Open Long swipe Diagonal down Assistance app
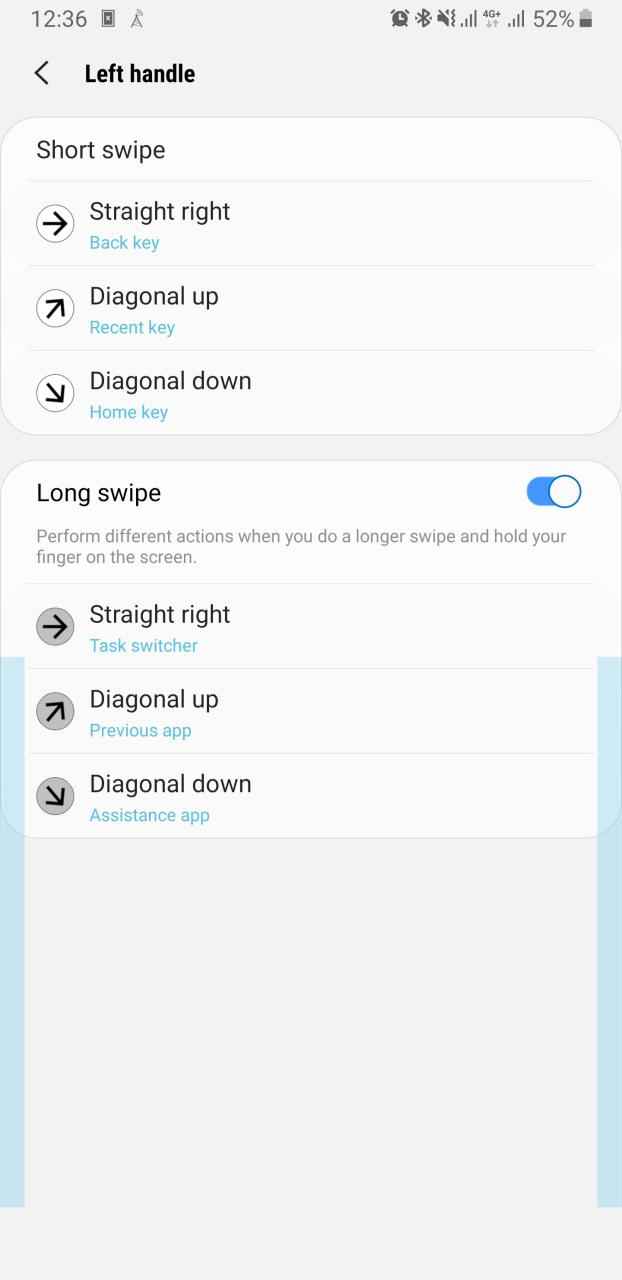This screenshot has height=1280, width=622. 310,797
